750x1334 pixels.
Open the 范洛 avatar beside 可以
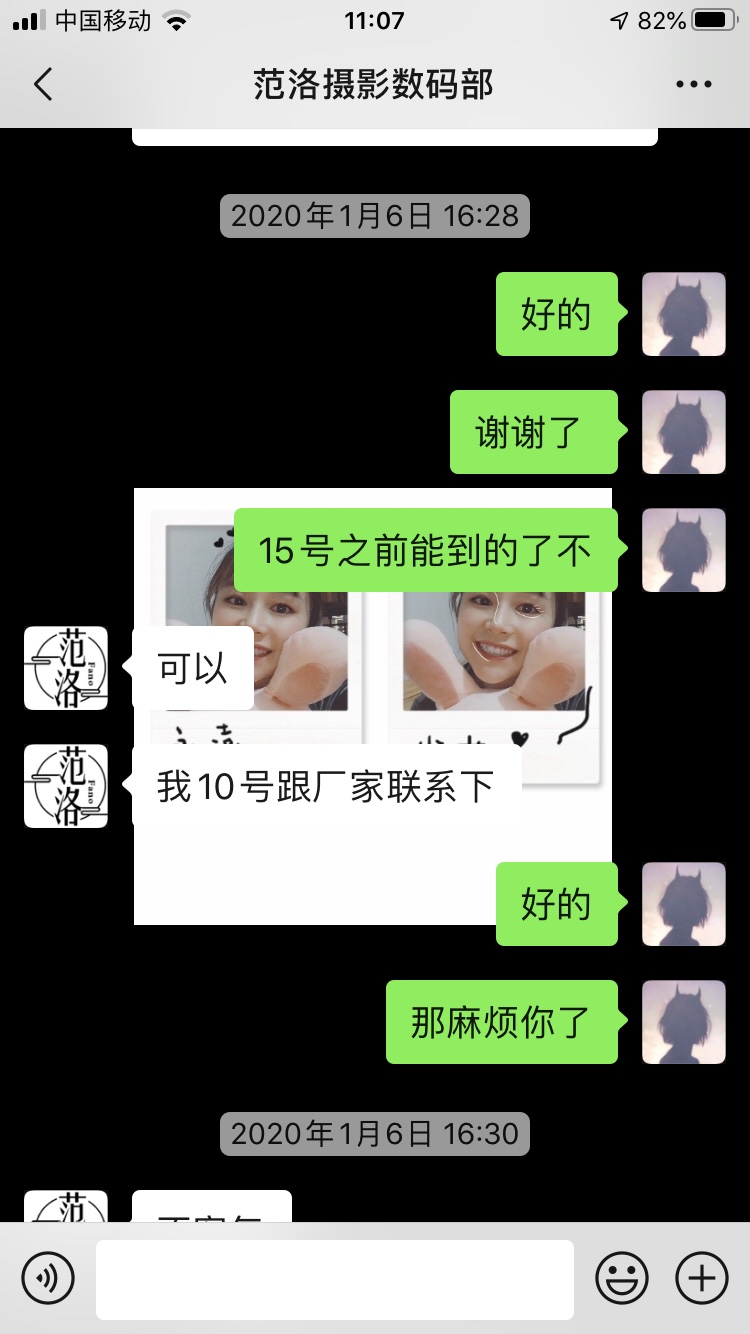click(66, 668)
